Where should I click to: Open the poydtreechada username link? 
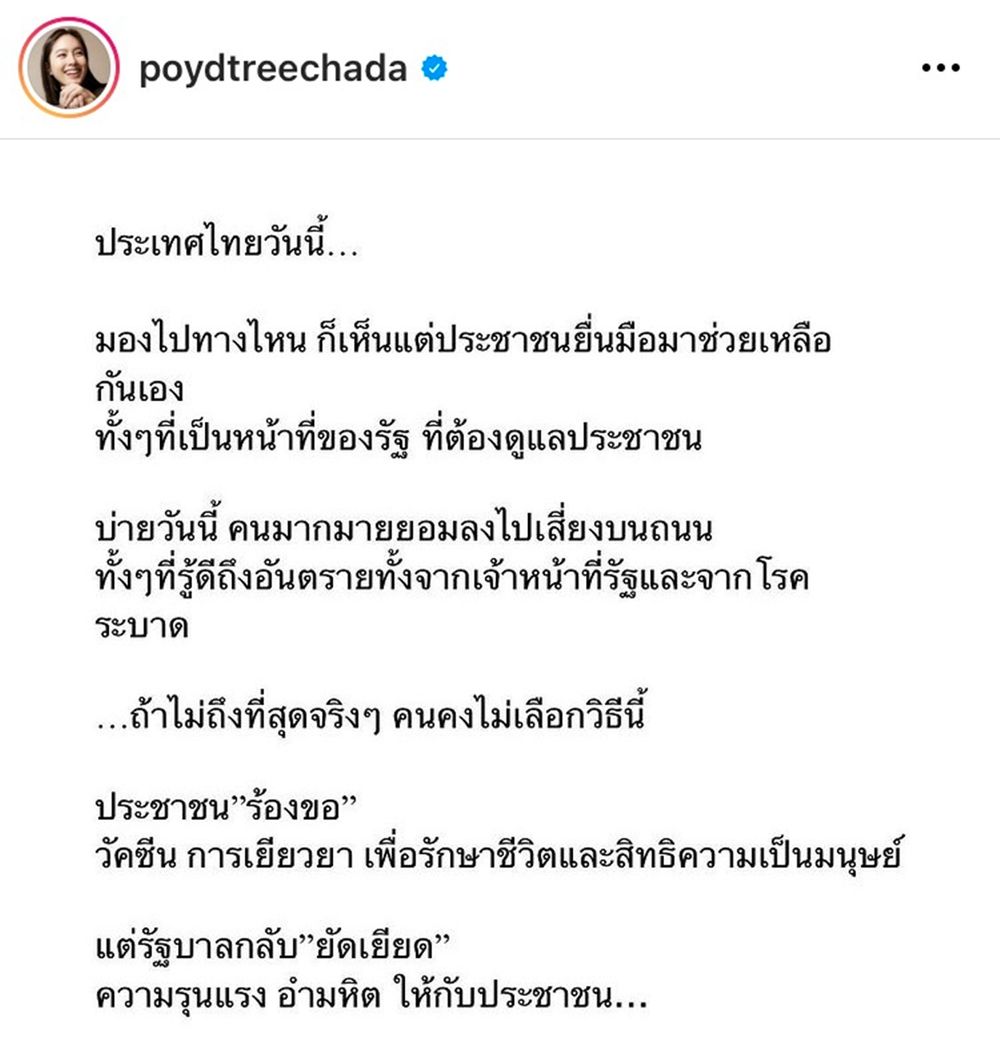tap(272, 69)
